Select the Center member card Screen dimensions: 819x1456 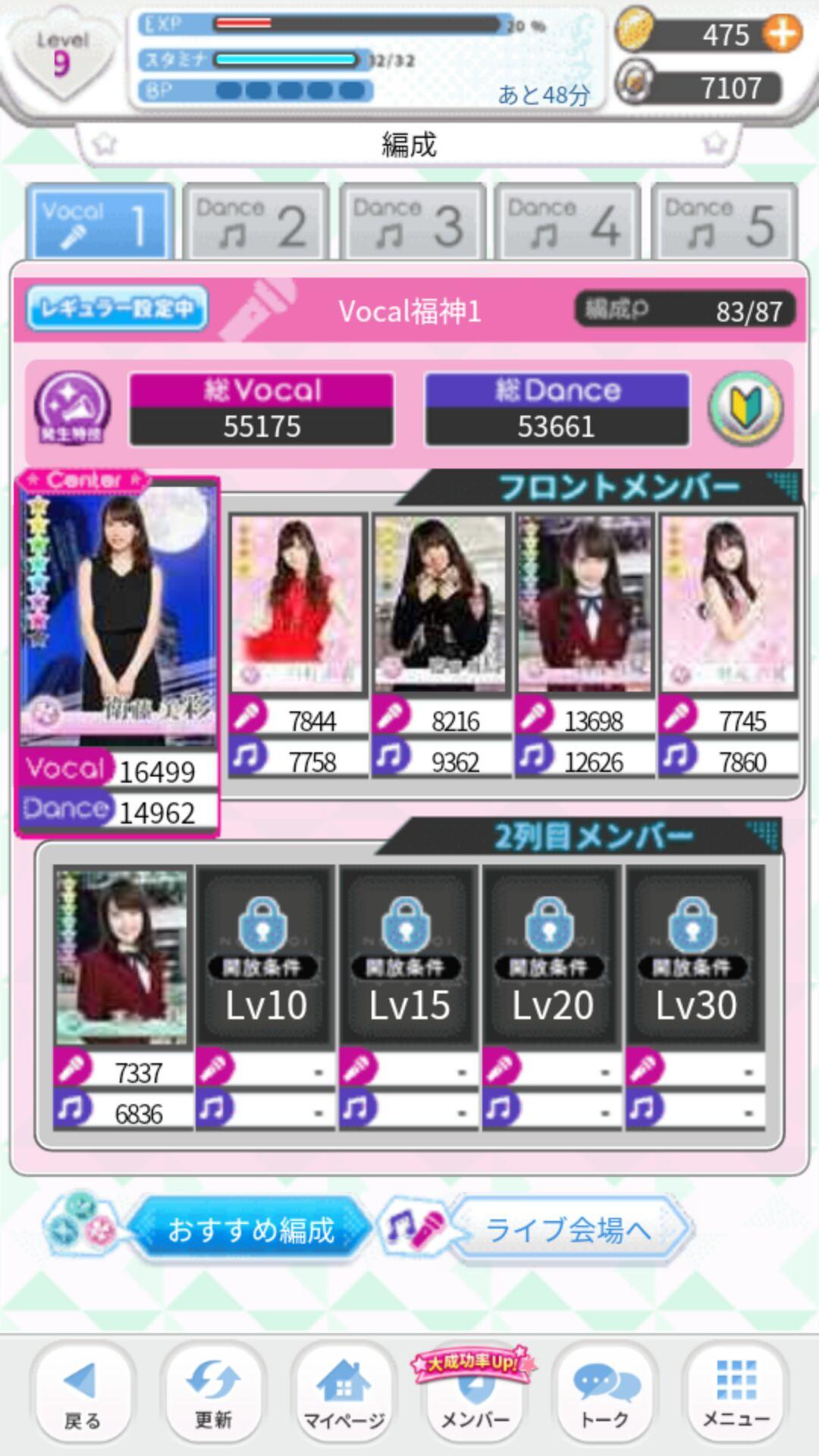(118, 618)
